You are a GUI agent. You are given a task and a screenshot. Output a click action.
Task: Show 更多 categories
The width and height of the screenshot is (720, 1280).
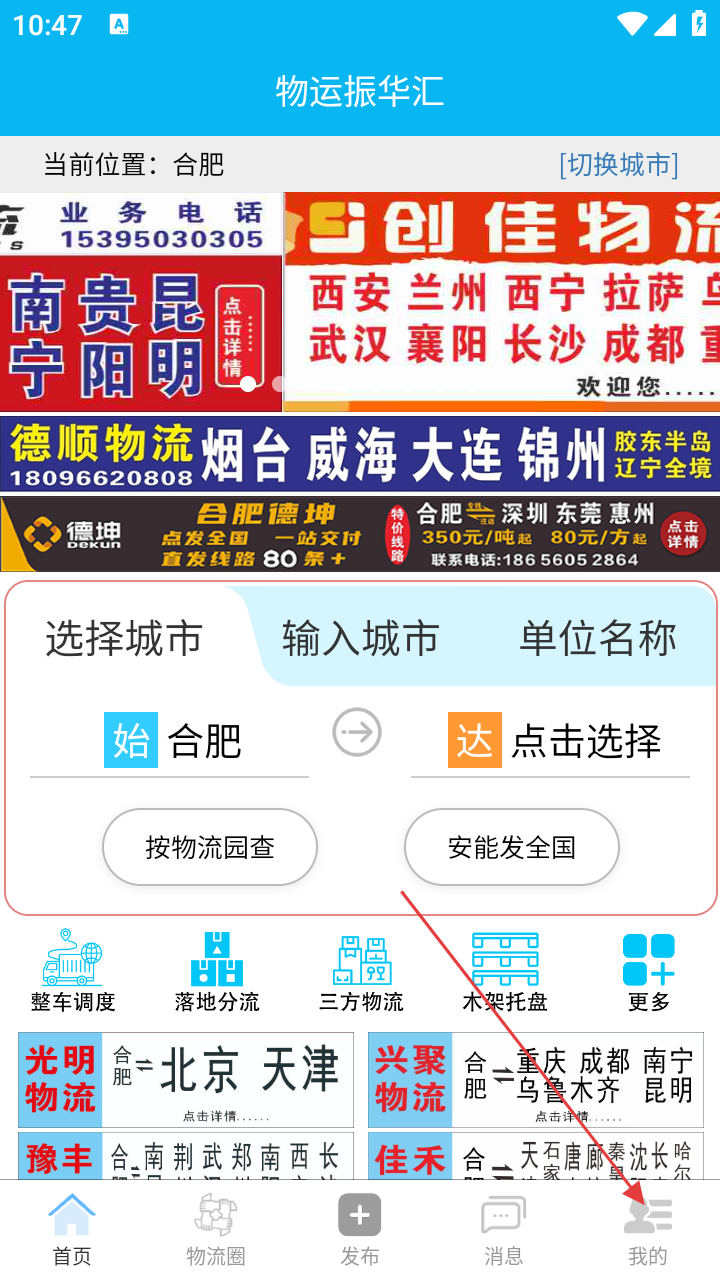[649, 970]
